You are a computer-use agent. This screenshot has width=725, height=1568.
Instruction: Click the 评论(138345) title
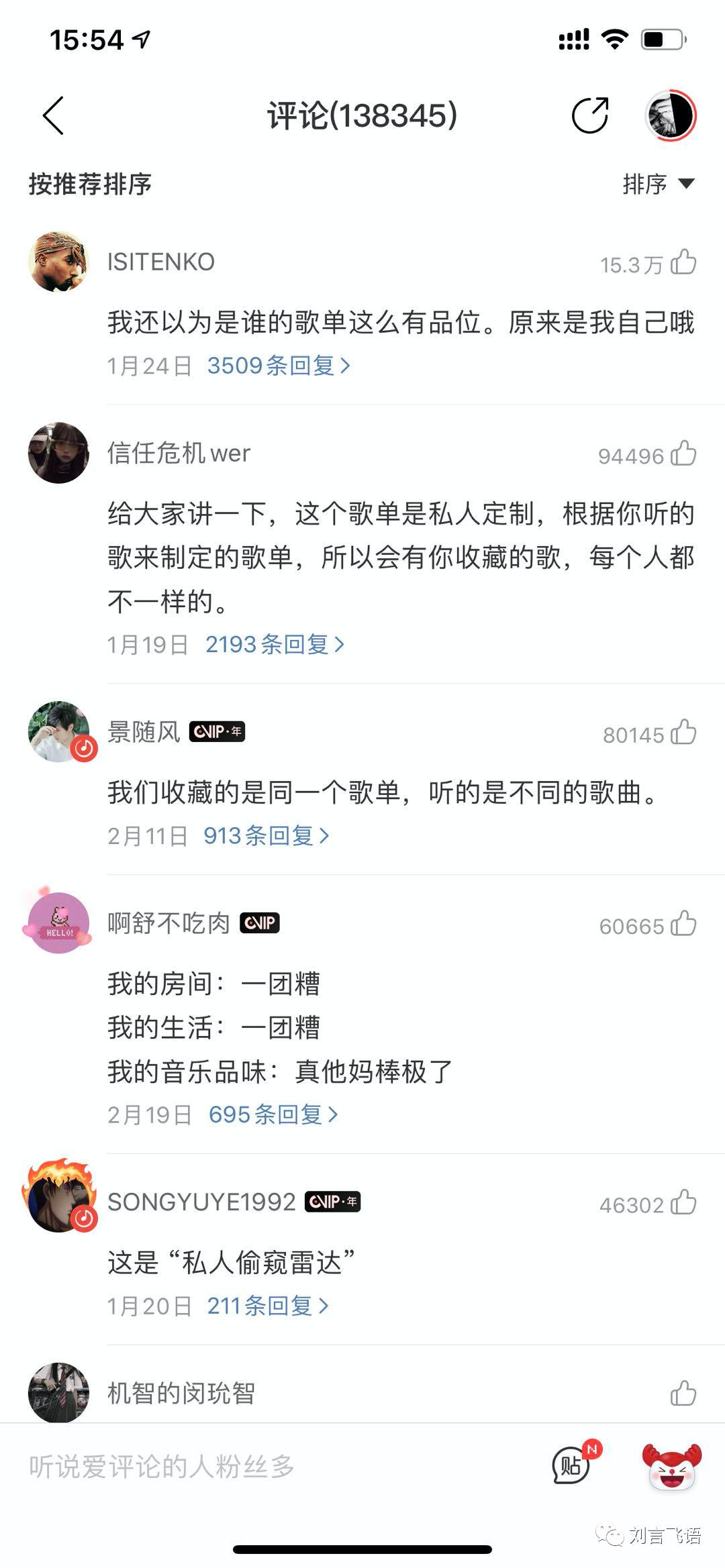(x=361, y=115)
